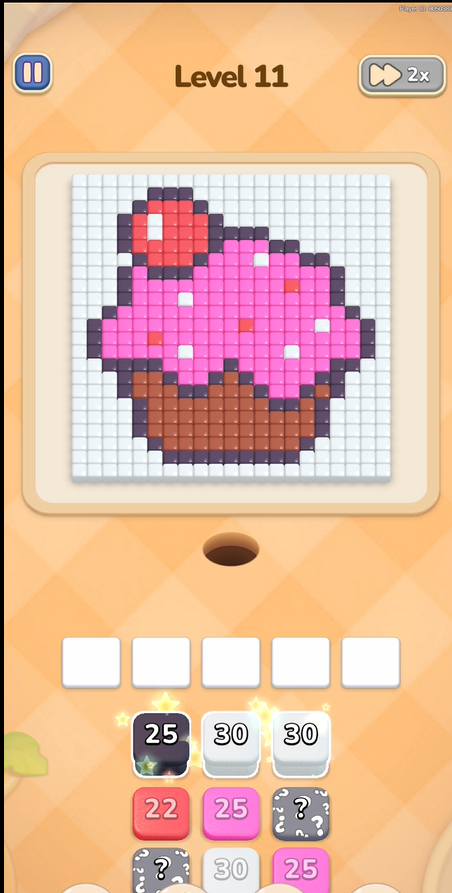
Task: Pause the game
Action: pos(32,73)
